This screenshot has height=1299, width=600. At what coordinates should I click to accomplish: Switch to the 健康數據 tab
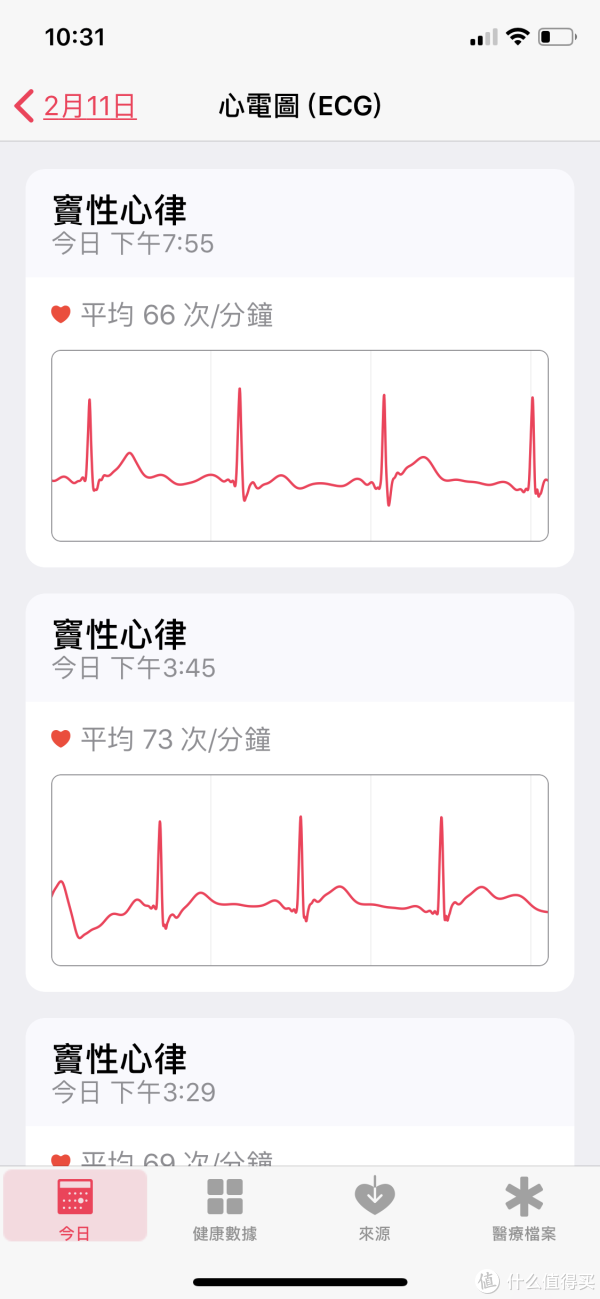pos(225,1208)
